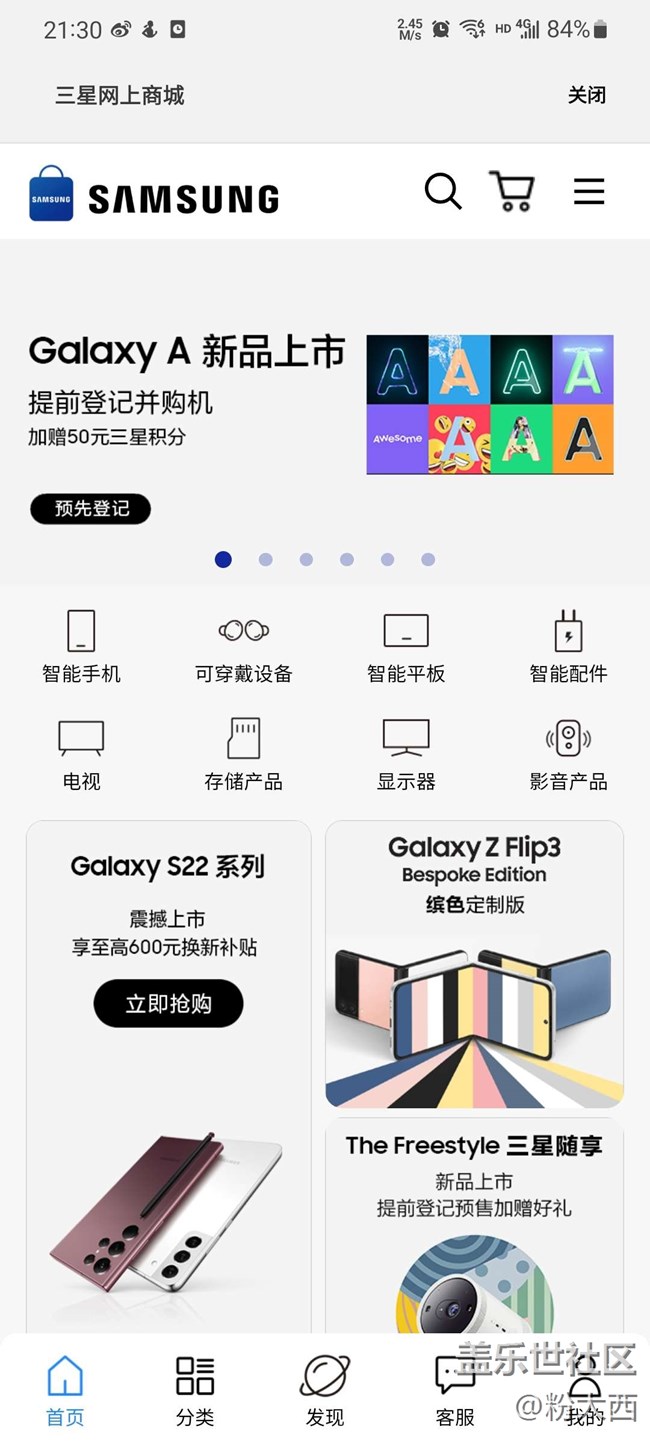This screenshot has height=1444, width=650.
Task: Open the search magnifier icon
Action: (x=442, y=191)
